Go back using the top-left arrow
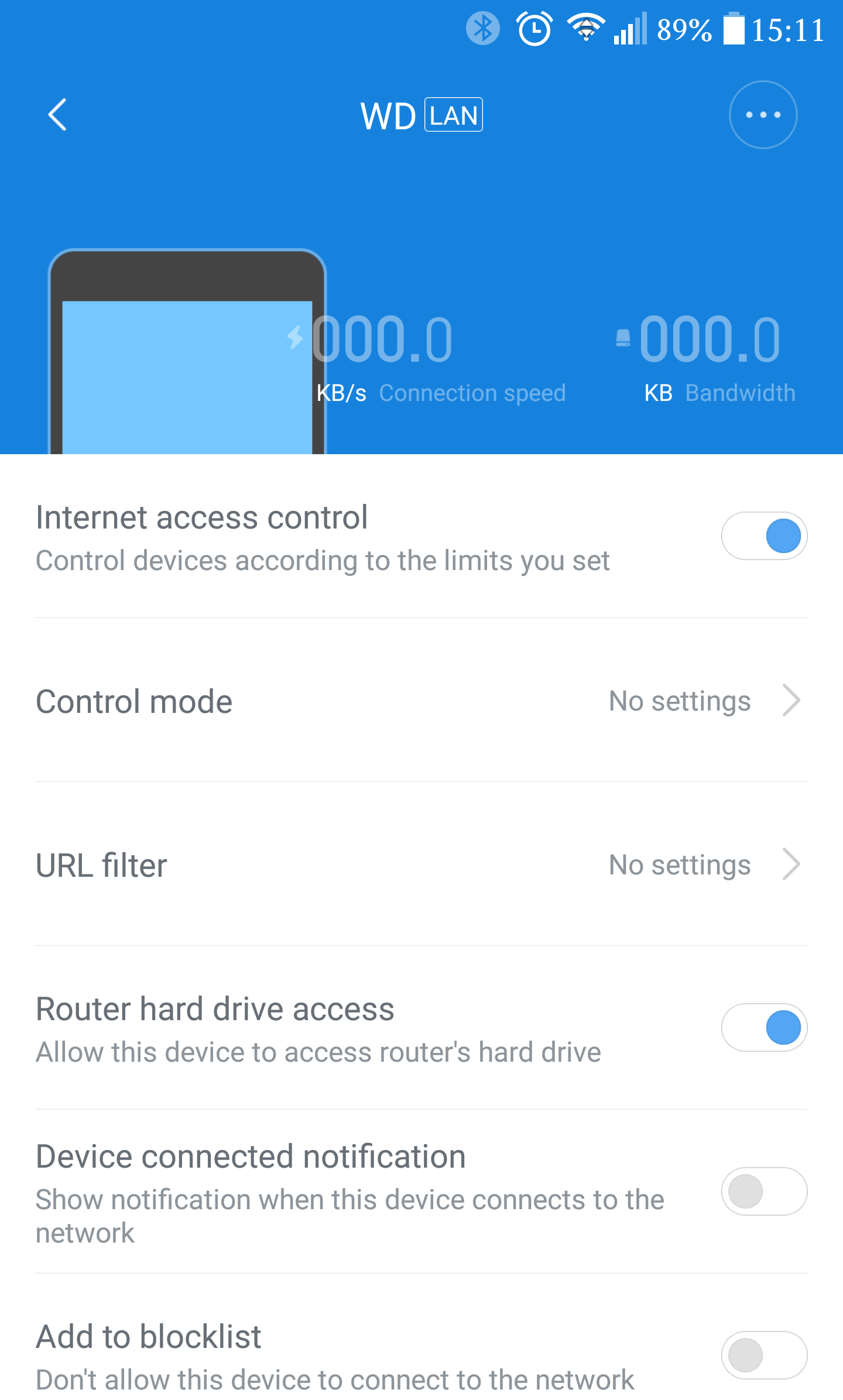Screen dimensions: 843x1400 click(x=57, y=115)
